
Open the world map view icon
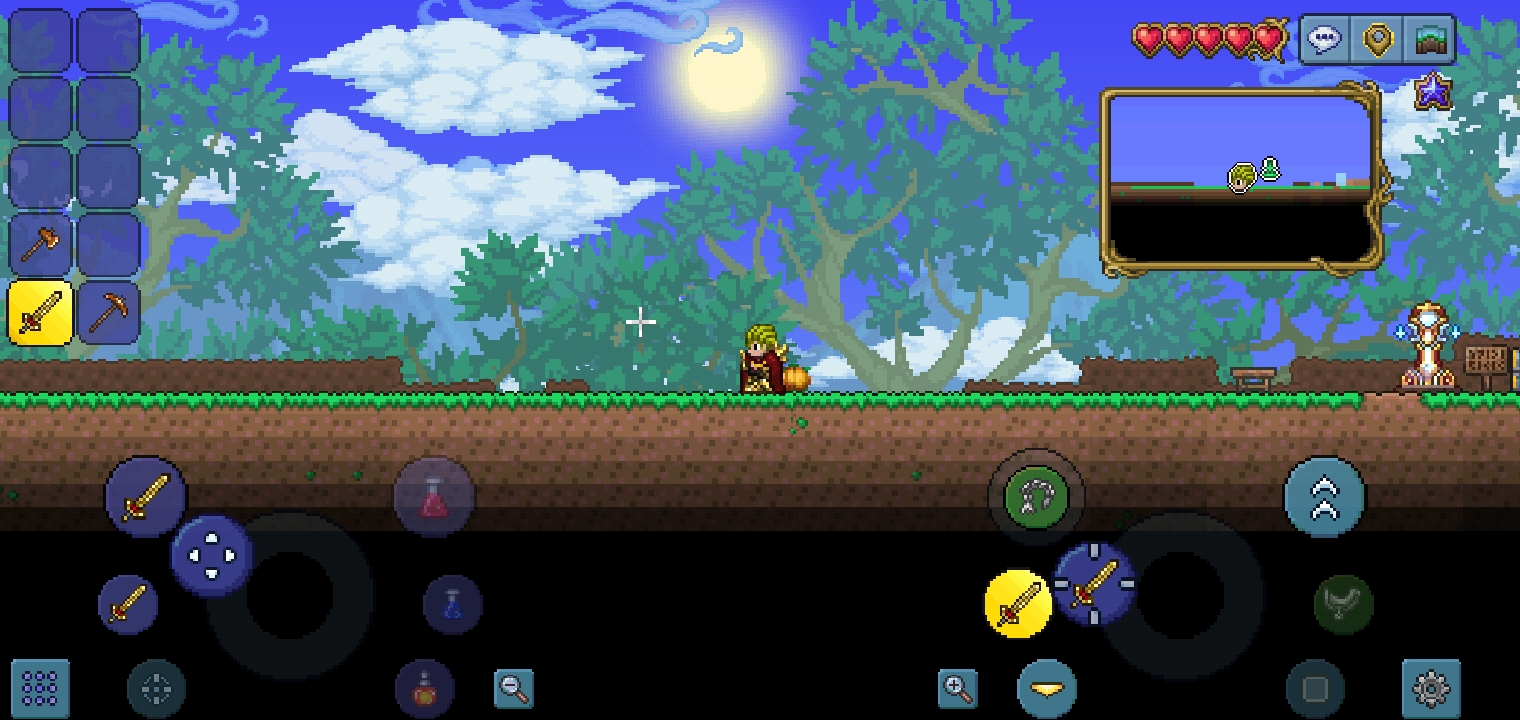click(1431, 41)
